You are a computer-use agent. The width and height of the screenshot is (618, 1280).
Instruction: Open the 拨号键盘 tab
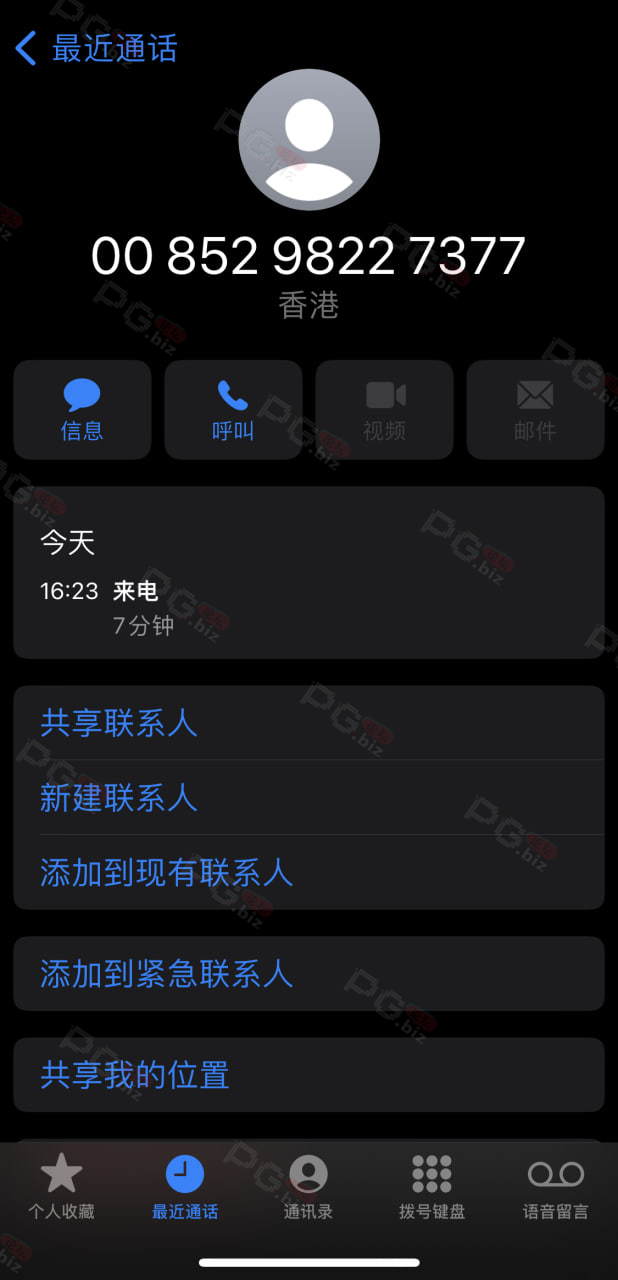(x=432, y=1187)
